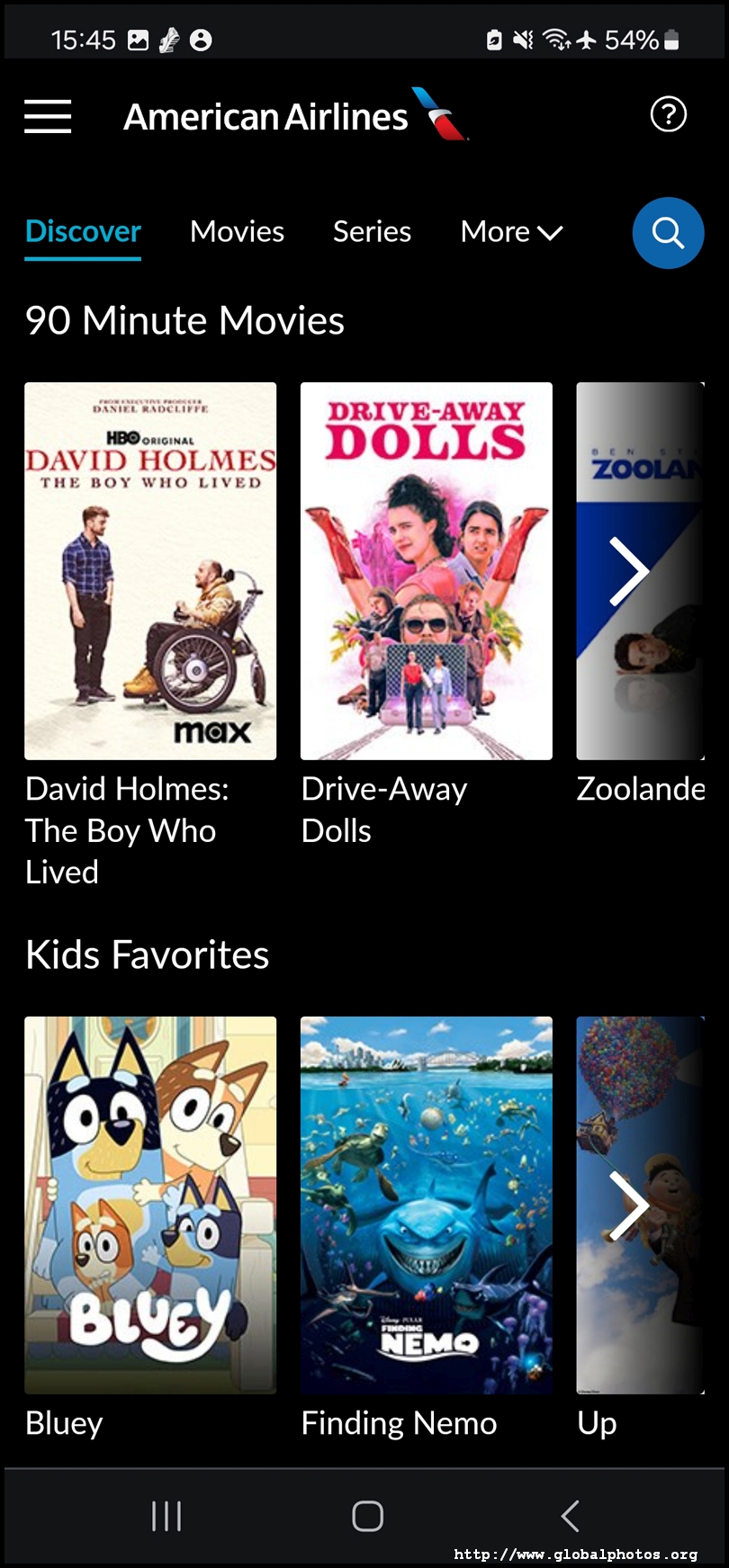The image size is (729, 1568).
Task: Open David Holmes: The Boy Who Lived
Action: coord(150,571)
